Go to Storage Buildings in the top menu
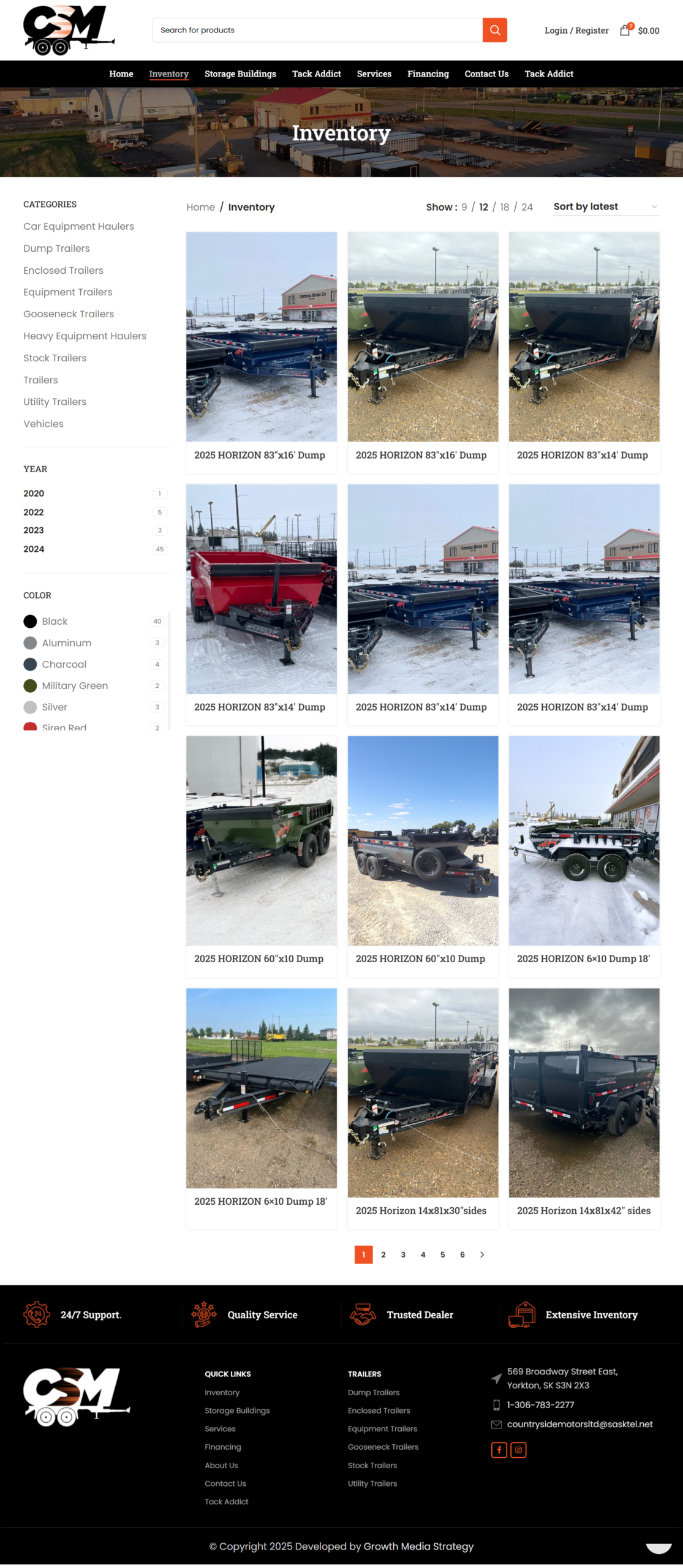This screenshot has width=683, height=1568. coord(240,74)
